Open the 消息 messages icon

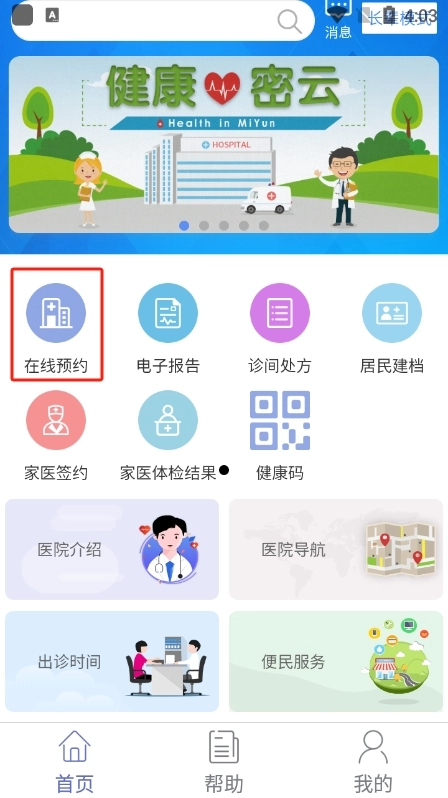coord(338,20)
